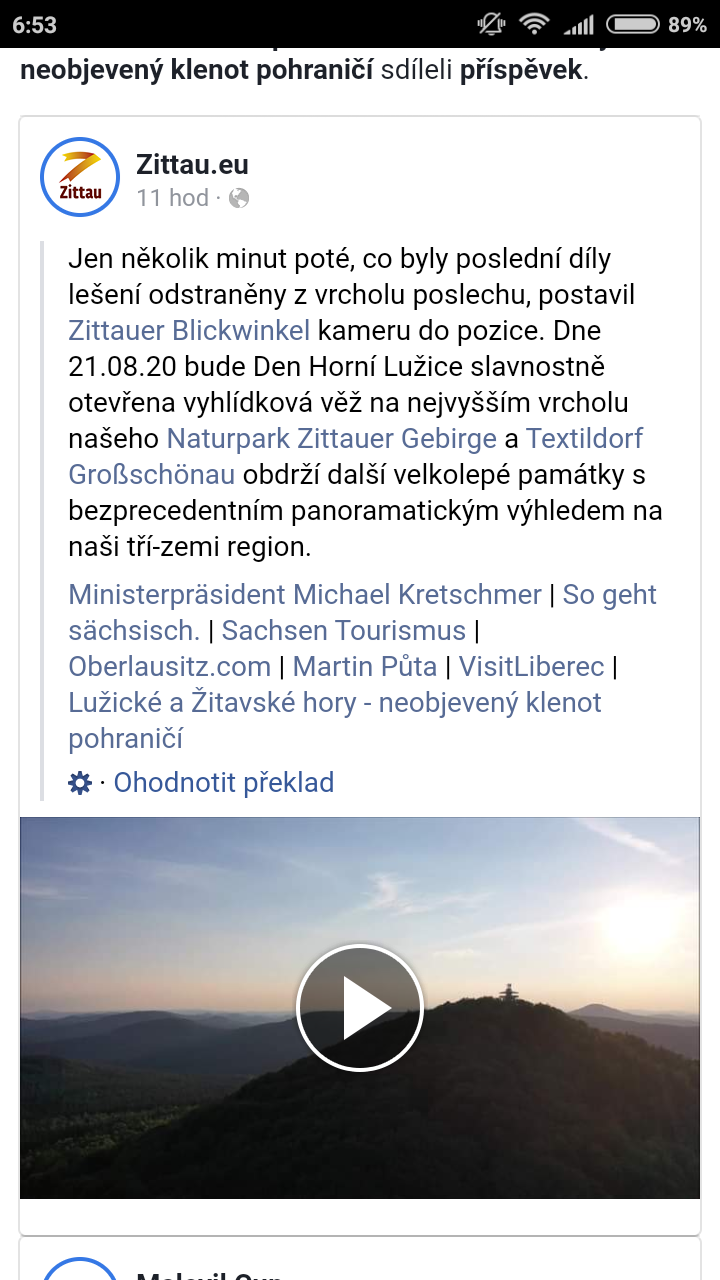The width and height of the screenshot is (720, 1280).
Task: Open Ministerpräsident Michael Kretschmer link
Action: click(x=305, y=594)
